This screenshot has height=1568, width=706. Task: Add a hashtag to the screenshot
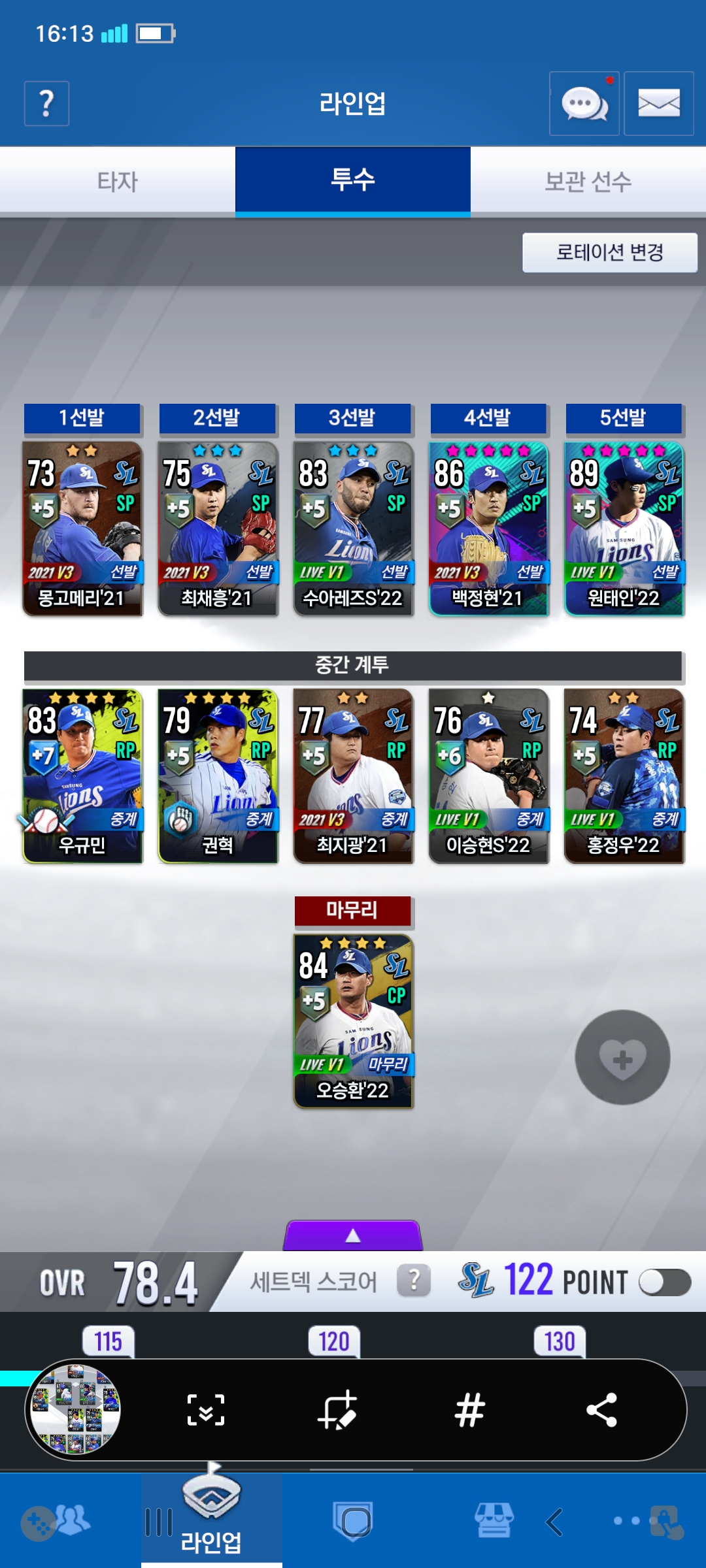tap(469, 1409)
